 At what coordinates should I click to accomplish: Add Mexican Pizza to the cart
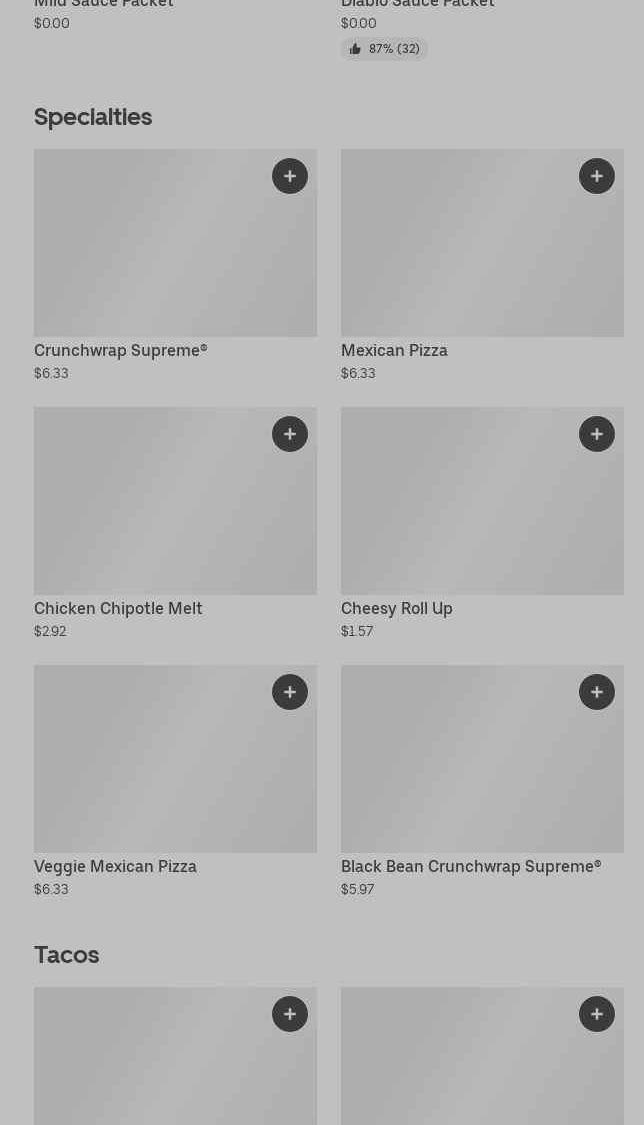[x=597, y=176]
